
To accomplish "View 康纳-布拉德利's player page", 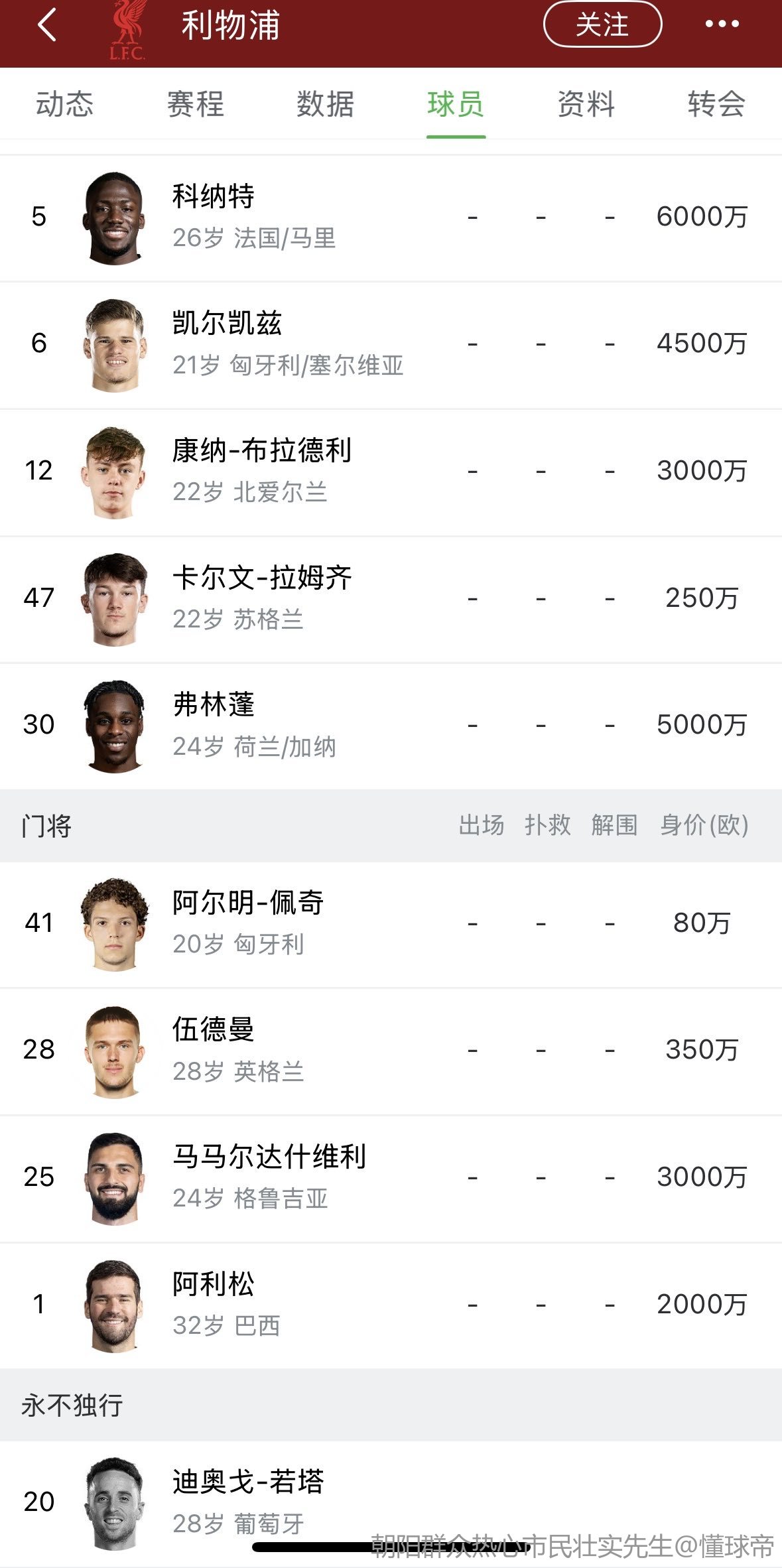I will coord(391,472).
